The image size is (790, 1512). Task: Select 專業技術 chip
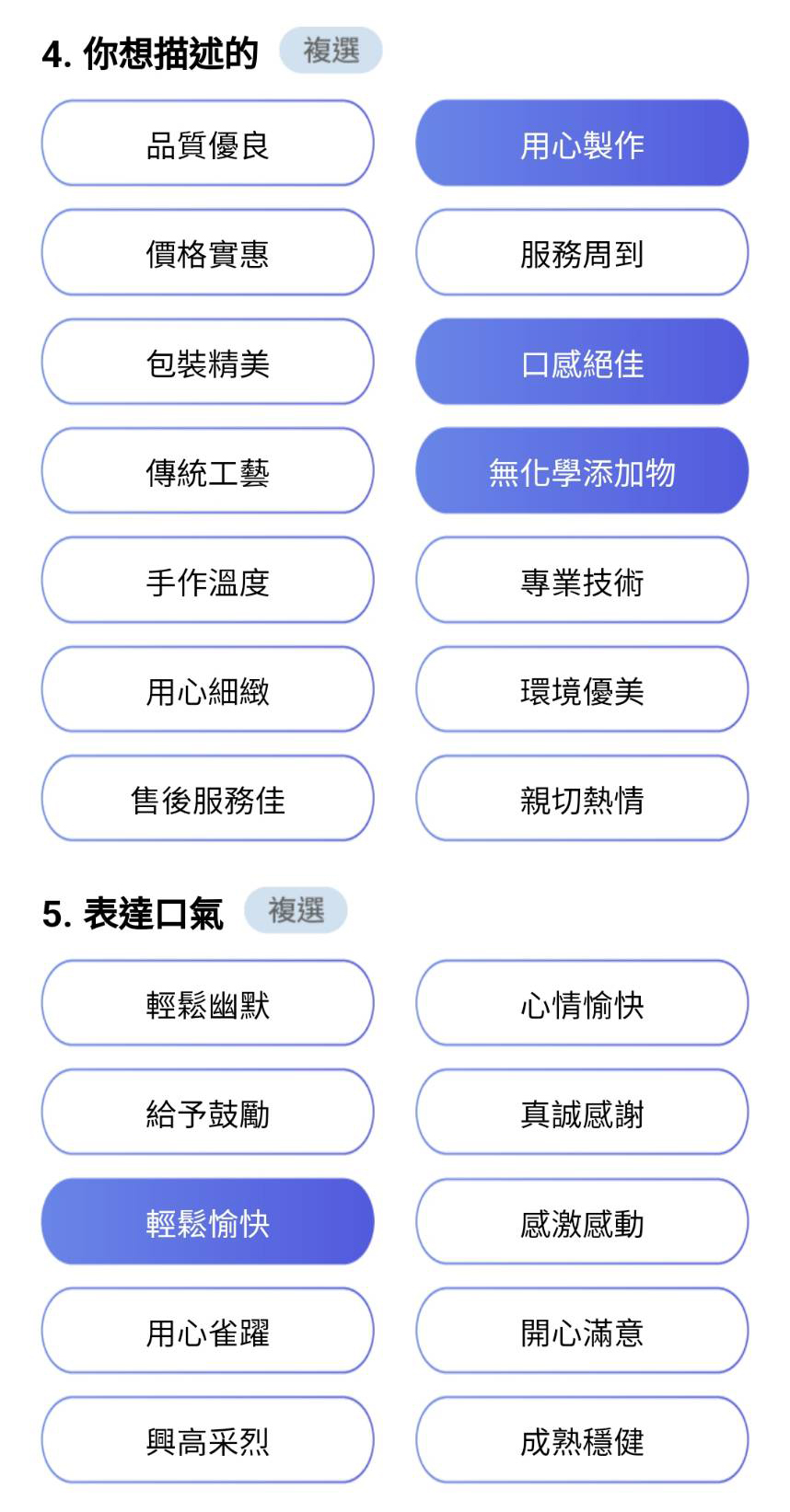(x=582, y=581)
